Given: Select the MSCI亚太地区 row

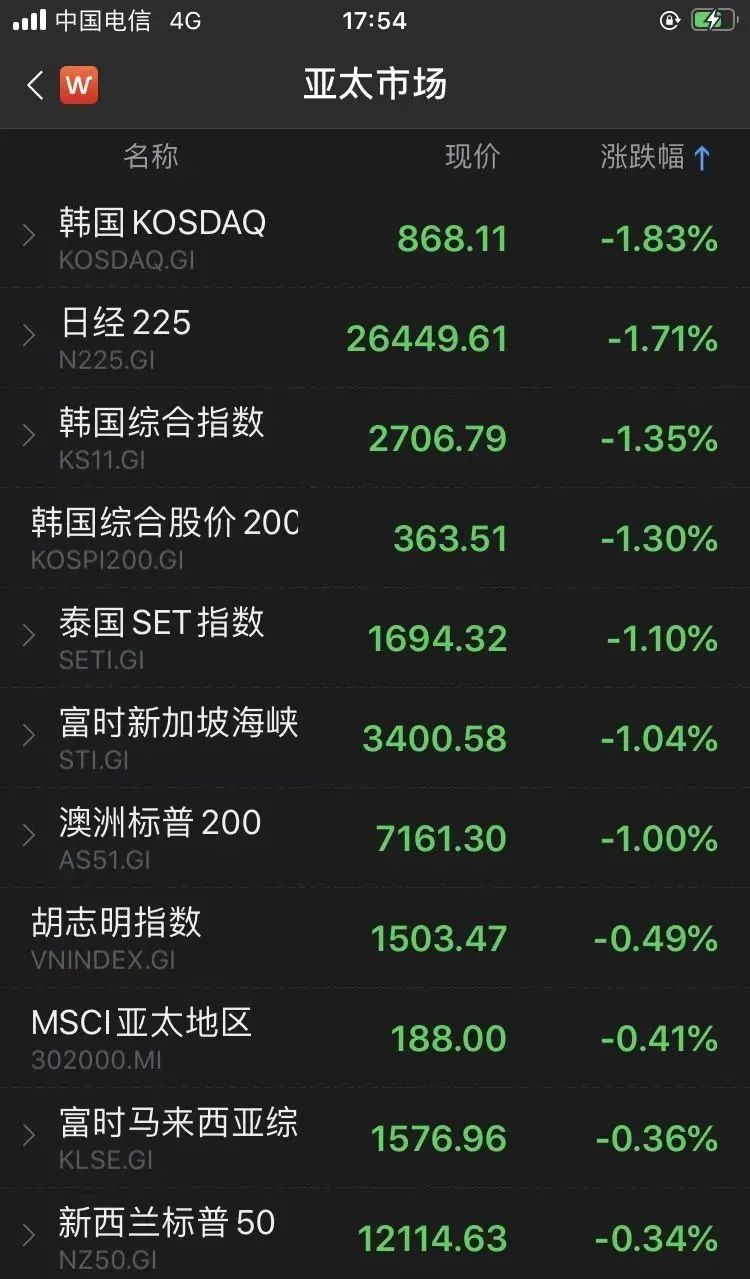Looking at the screenshot, I should coord(375,1038).
